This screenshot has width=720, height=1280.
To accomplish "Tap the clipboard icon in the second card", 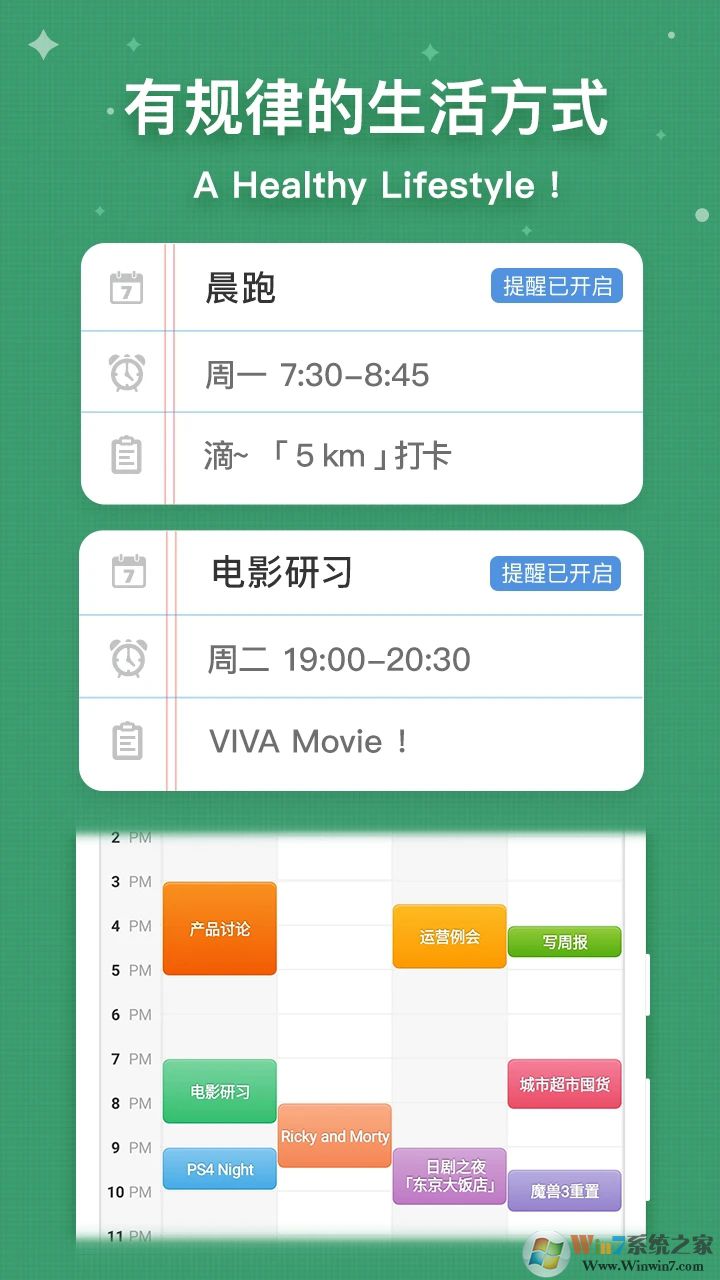I will [x=126, y=741].
